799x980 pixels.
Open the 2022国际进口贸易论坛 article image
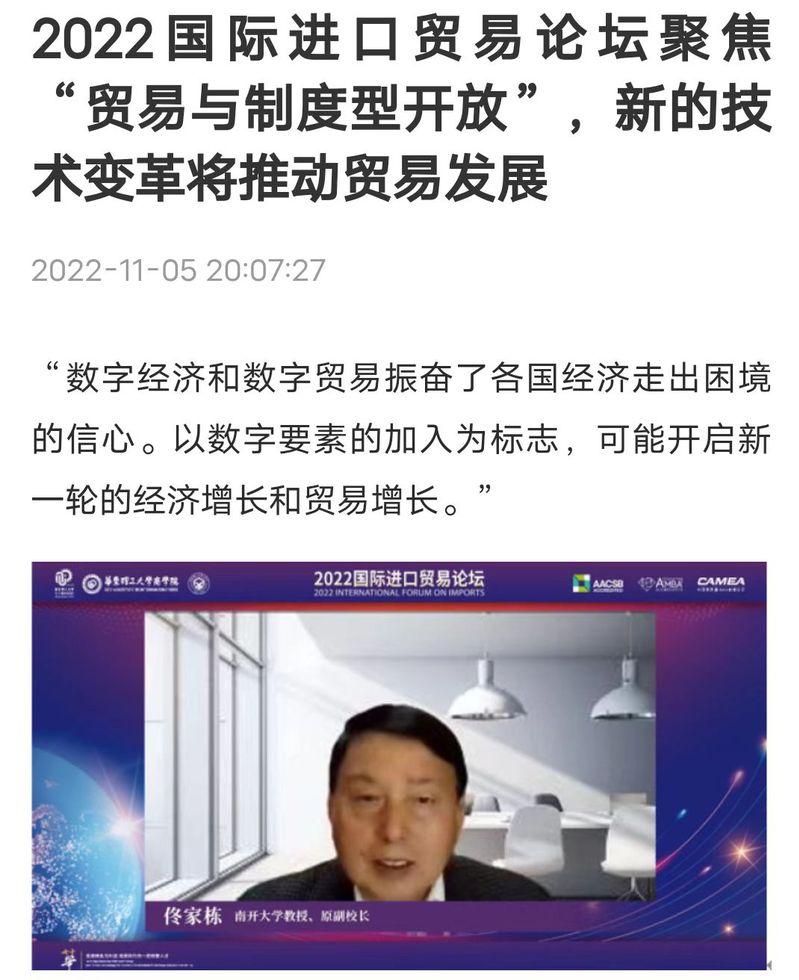399,765
